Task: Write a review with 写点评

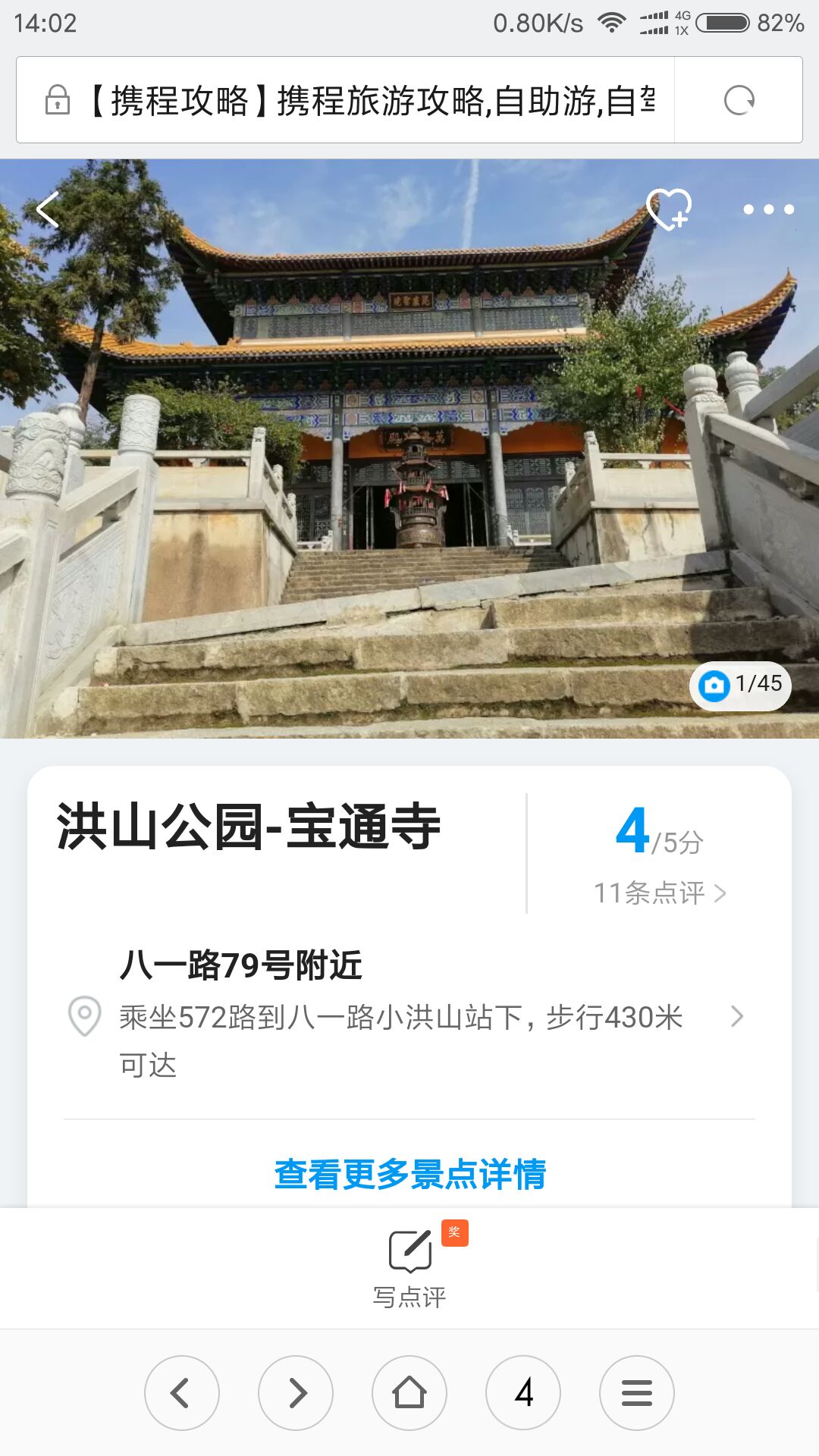Action: point(409,1265)
